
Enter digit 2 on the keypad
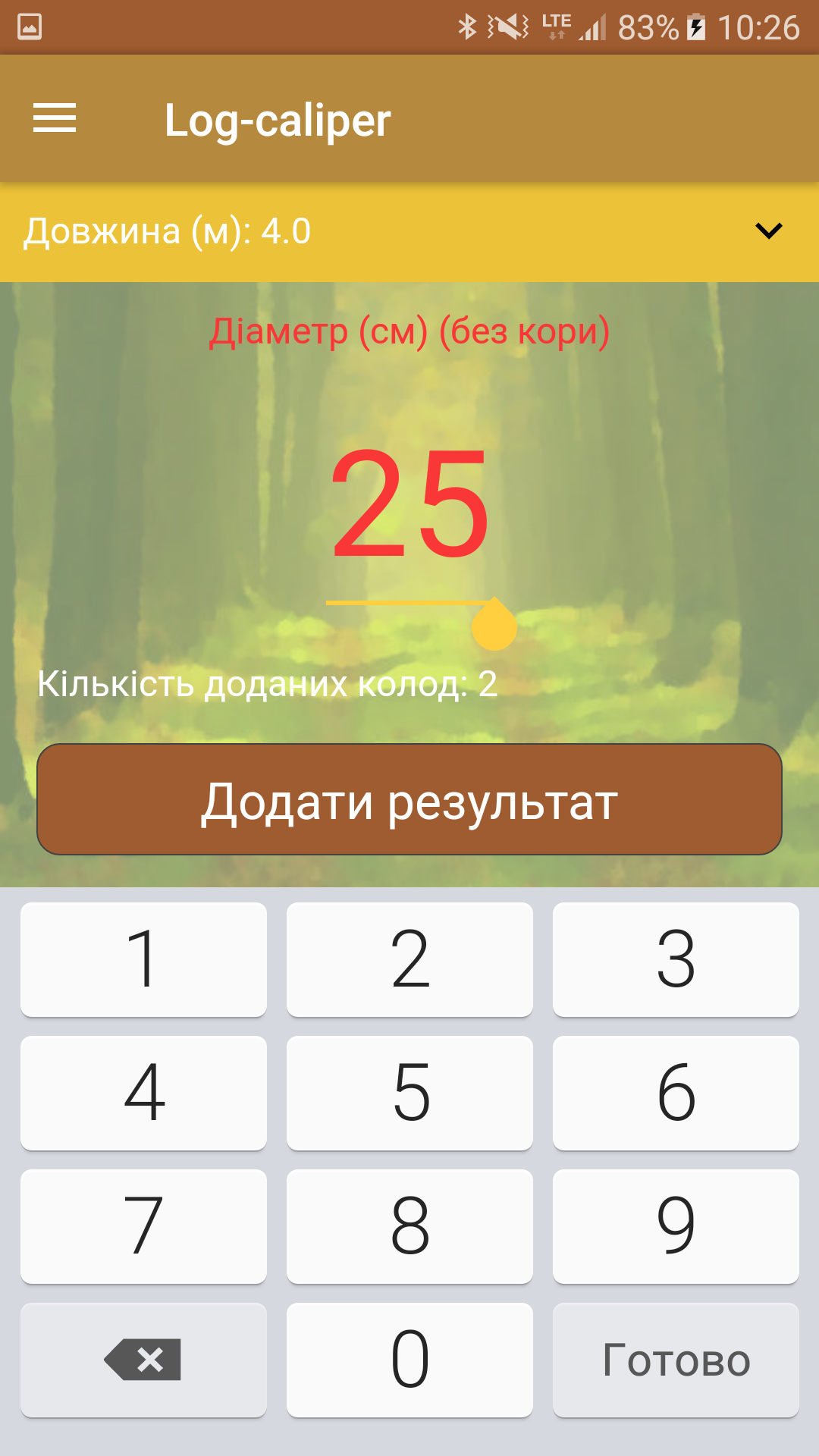[409, 959]
